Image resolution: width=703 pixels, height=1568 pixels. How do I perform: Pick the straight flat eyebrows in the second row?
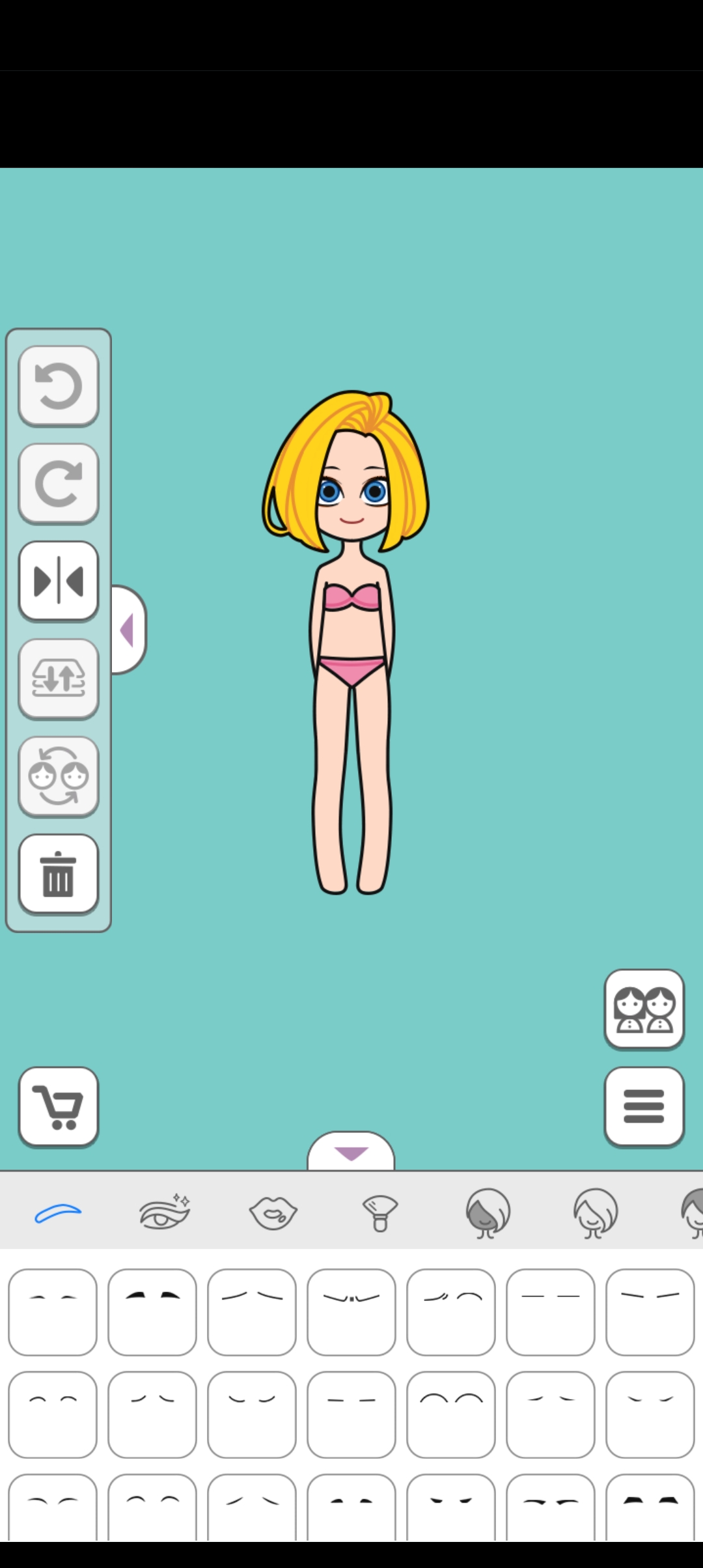(351, 1414)
